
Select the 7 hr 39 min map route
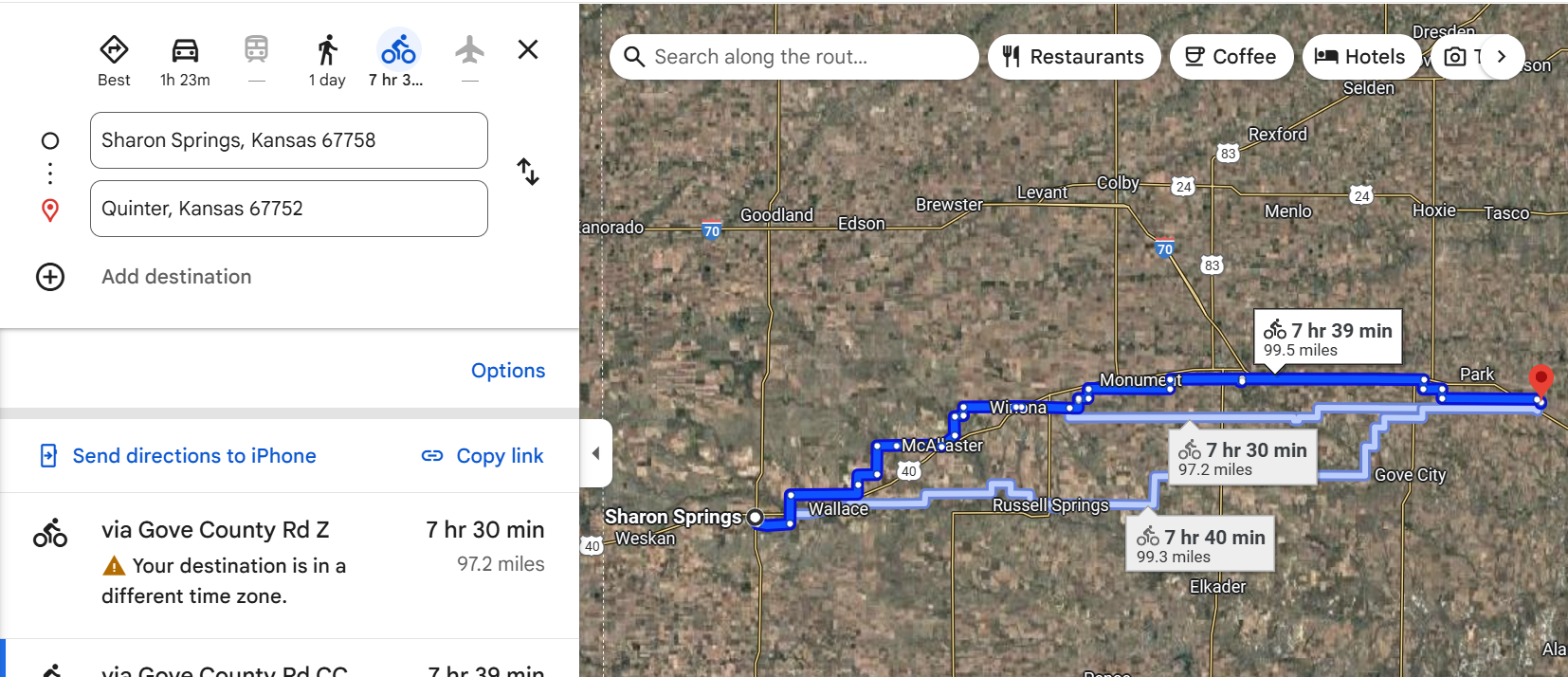(1327, 338)
